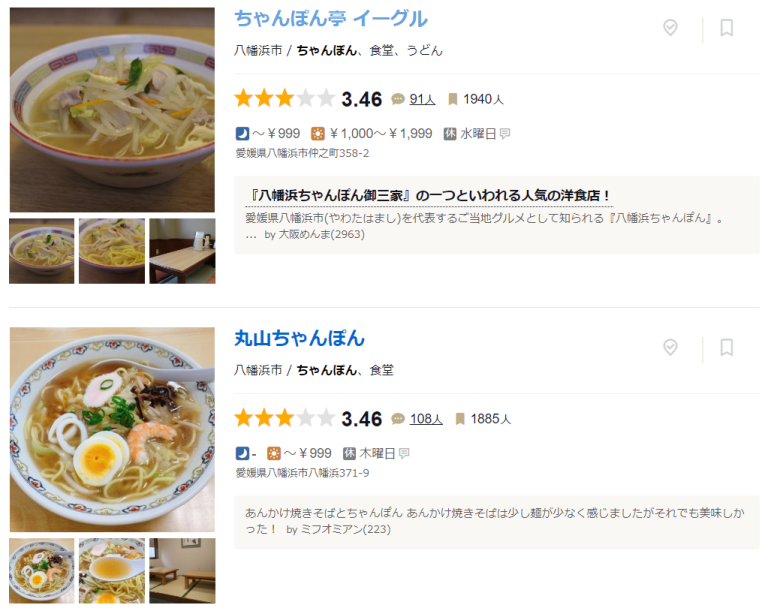Open the noodle close-up thumbnail of ちゃんぽん亭 イーグル
This screenshot has width=768, height=611.
112,251
